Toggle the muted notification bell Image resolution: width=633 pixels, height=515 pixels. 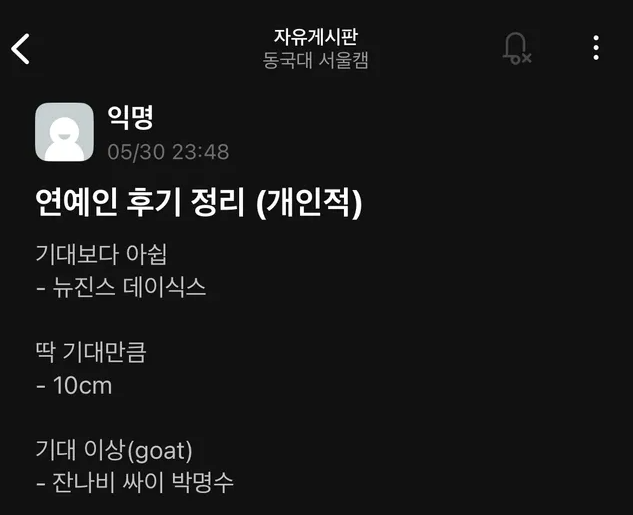pyautogui.click(x=516, y=48)
